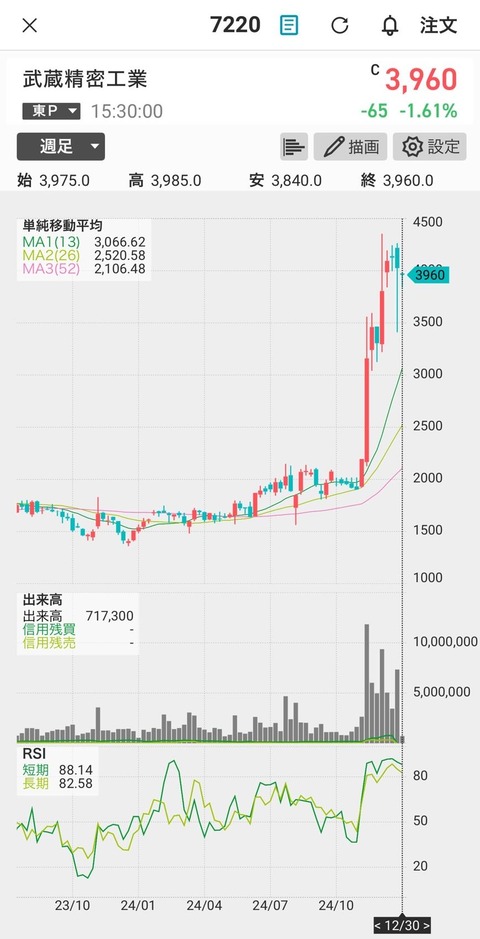
Task: Open the stock details document icon
Action: [x=289, y=25]
